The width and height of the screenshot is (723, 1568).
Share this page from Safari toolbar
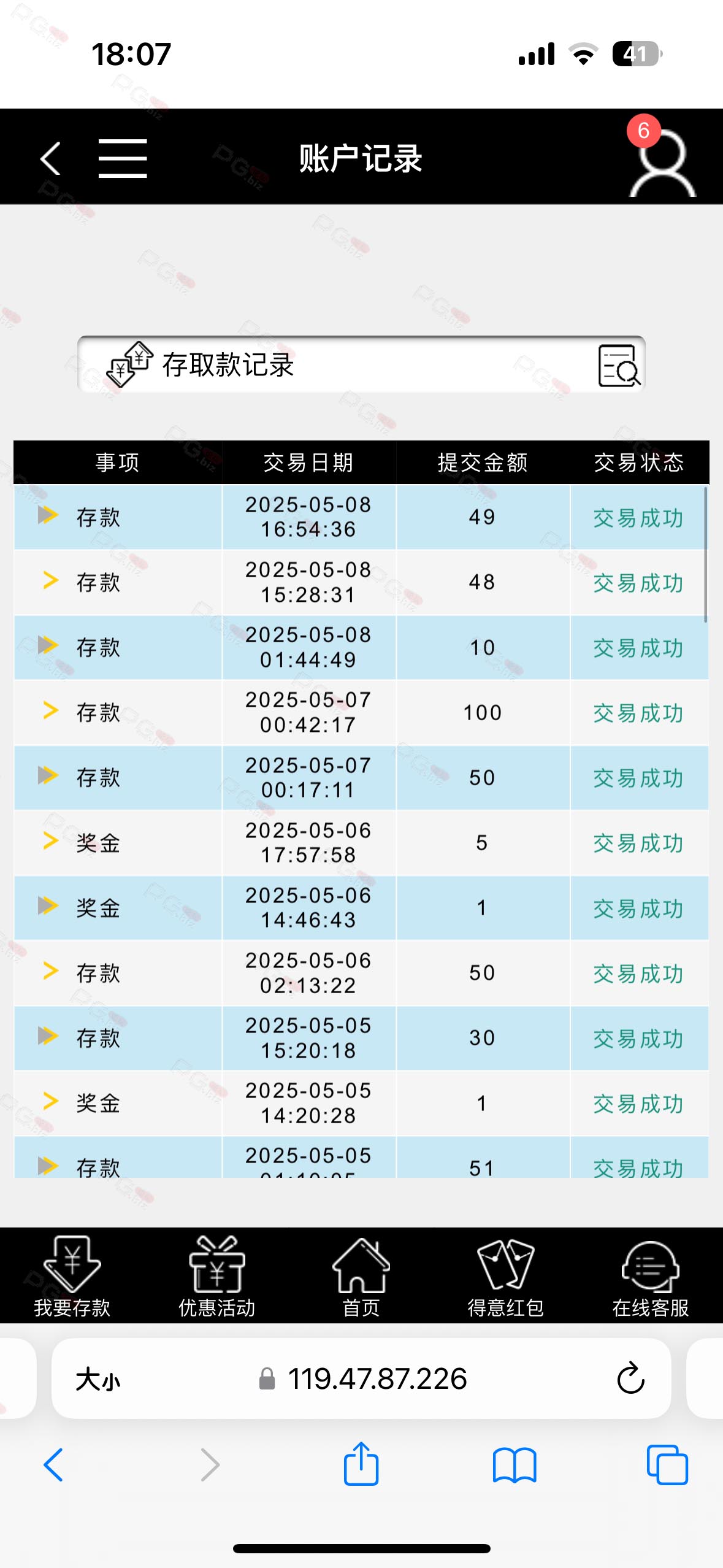tap(361, 1464)
